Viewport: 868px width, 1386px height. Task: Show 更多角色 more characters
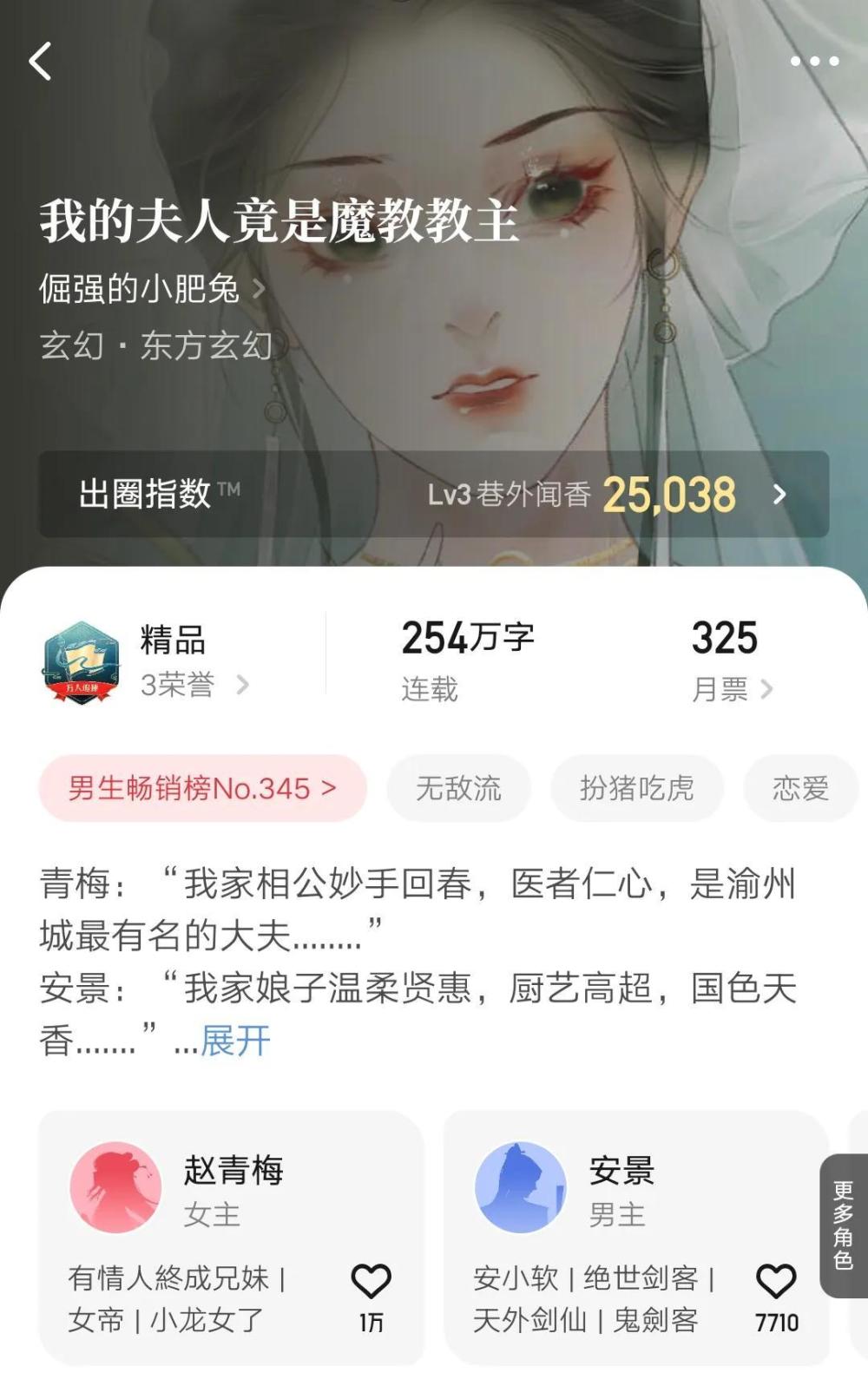[x=843, y=1225]
